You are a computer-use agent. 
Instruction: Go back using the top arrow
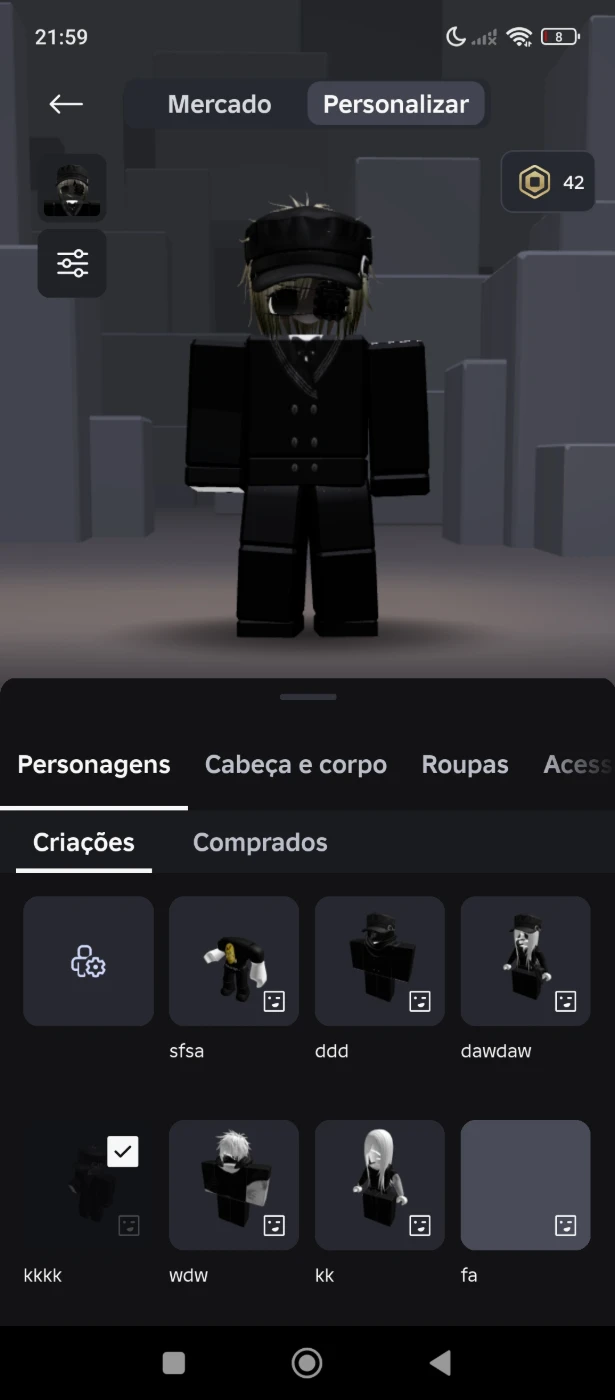click(66, 104)
